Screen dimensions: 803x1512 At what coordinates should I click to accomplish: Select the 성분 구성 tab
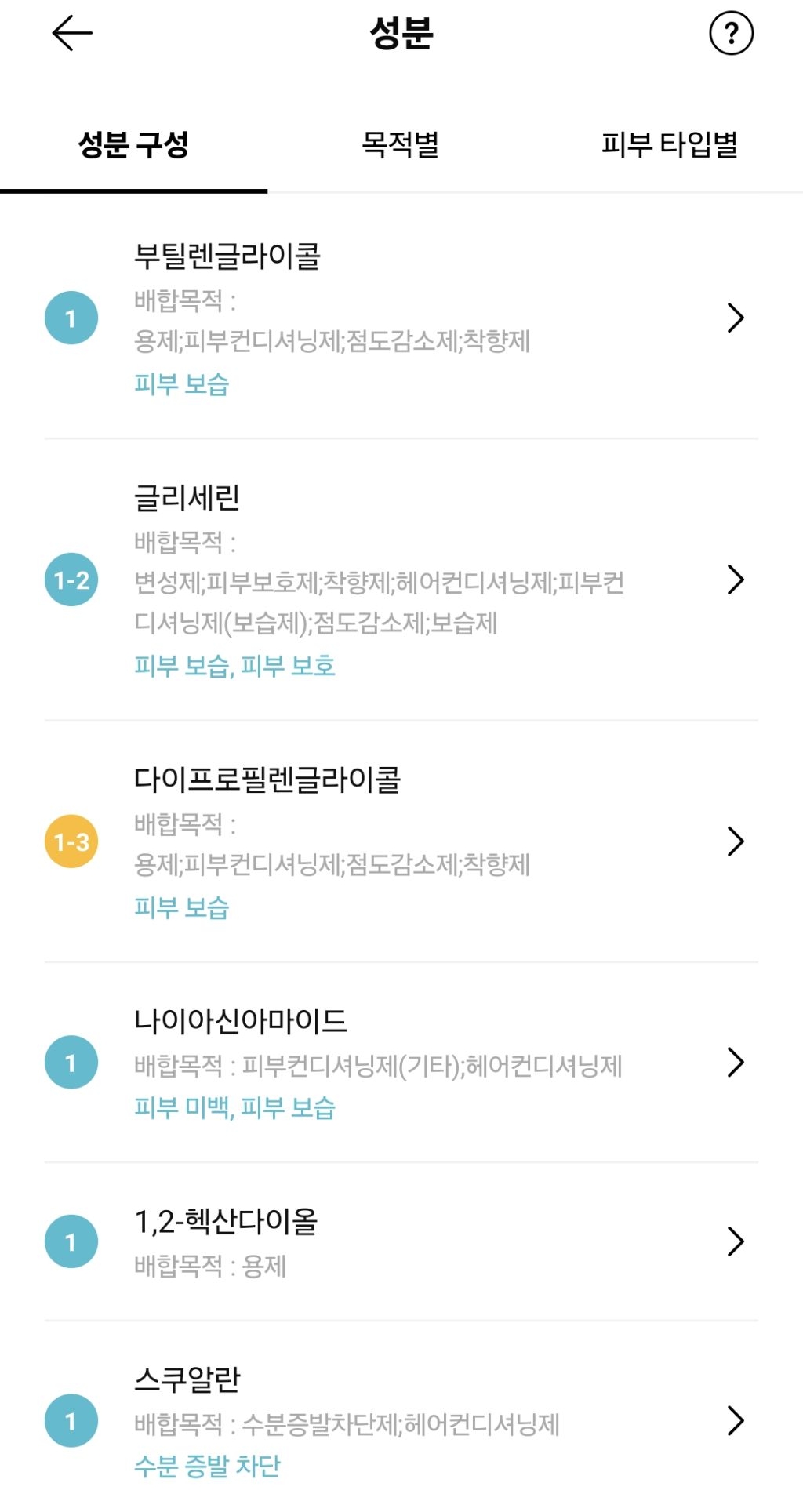coord(133,144)
